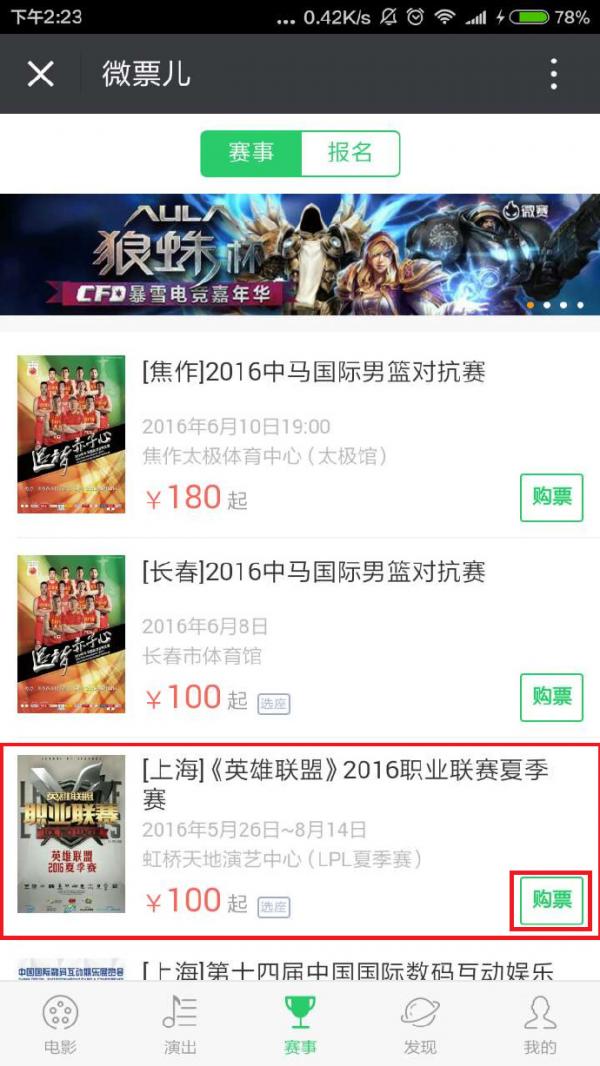Buy tickets for the 长春 basketball match
600x1066 pixels.
point(551,697)
